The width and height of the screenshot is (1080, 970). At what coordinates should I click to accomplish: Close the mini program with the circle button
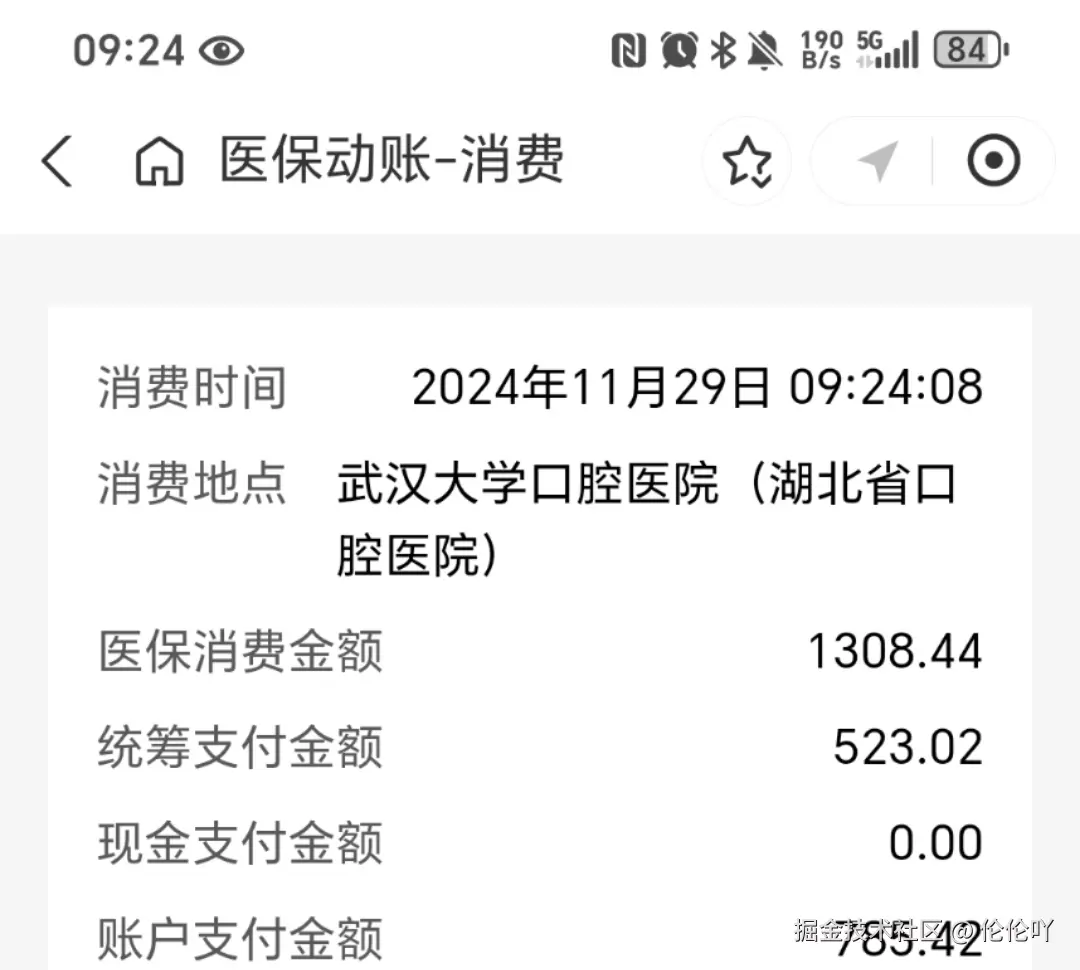[994, 161]
